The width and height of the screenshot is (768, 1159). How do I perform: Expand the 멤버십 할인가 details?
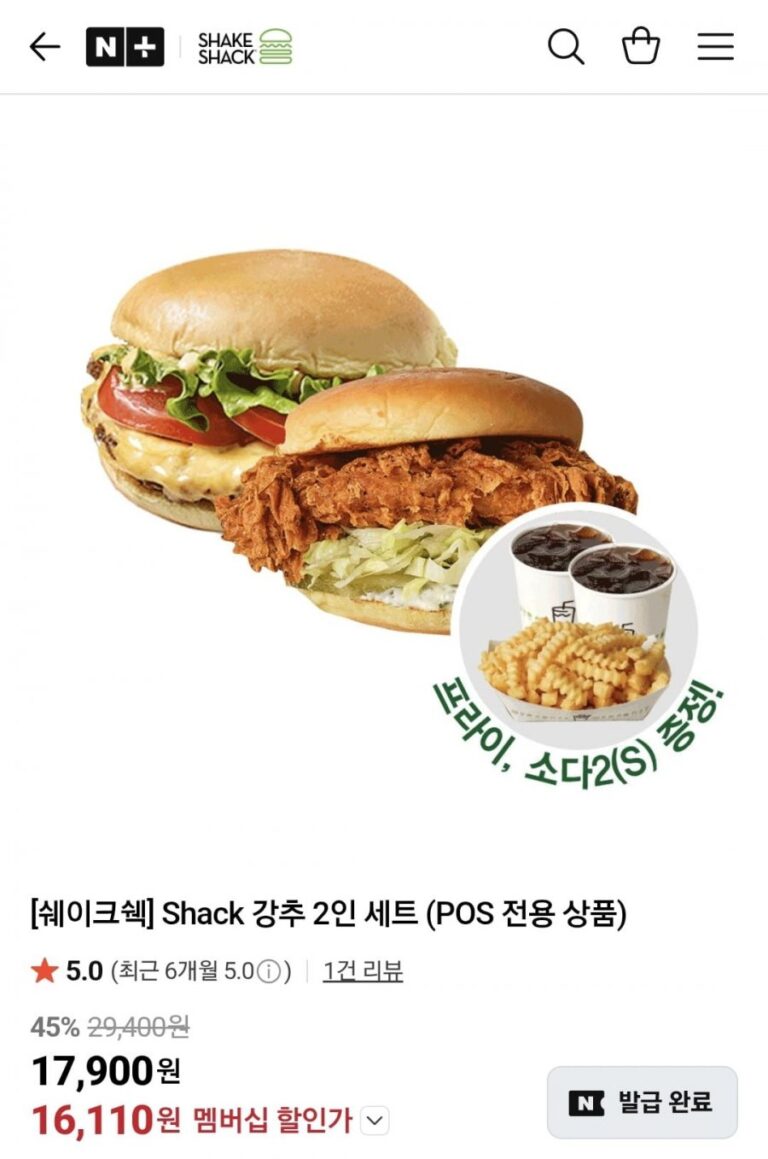[375, 1122]
